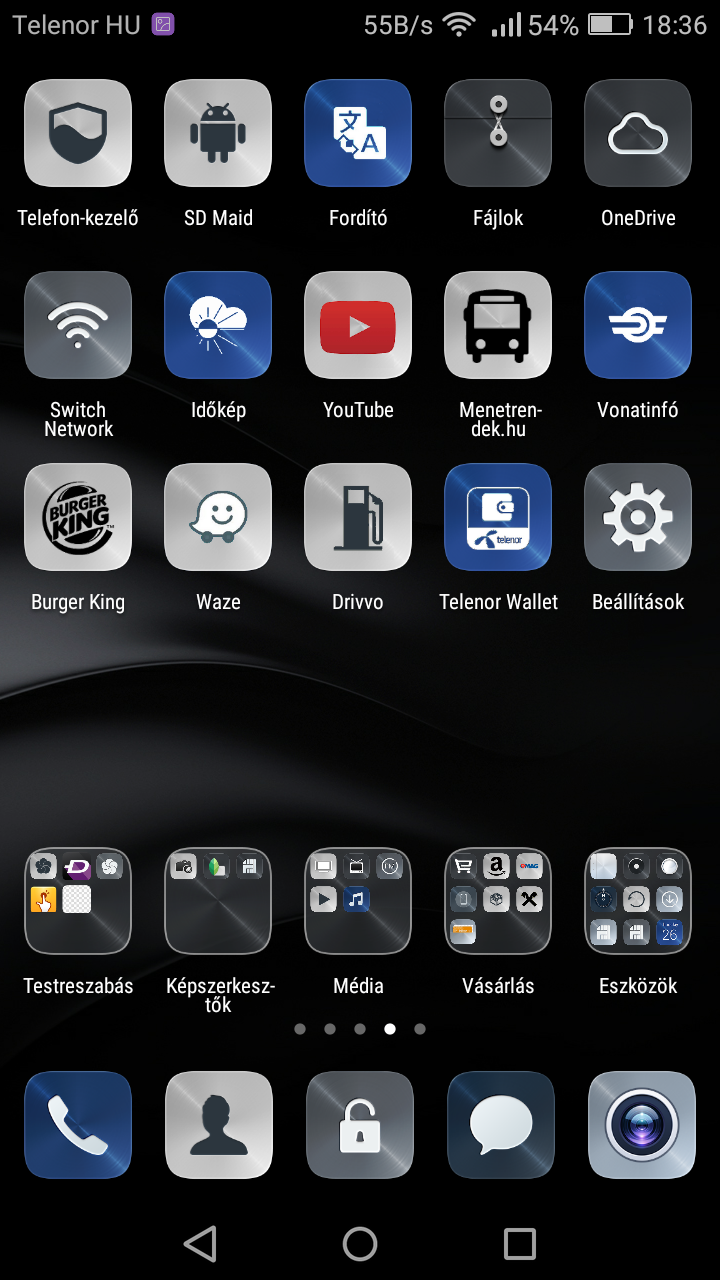Open Telenor Wallet

pos(498,518)
